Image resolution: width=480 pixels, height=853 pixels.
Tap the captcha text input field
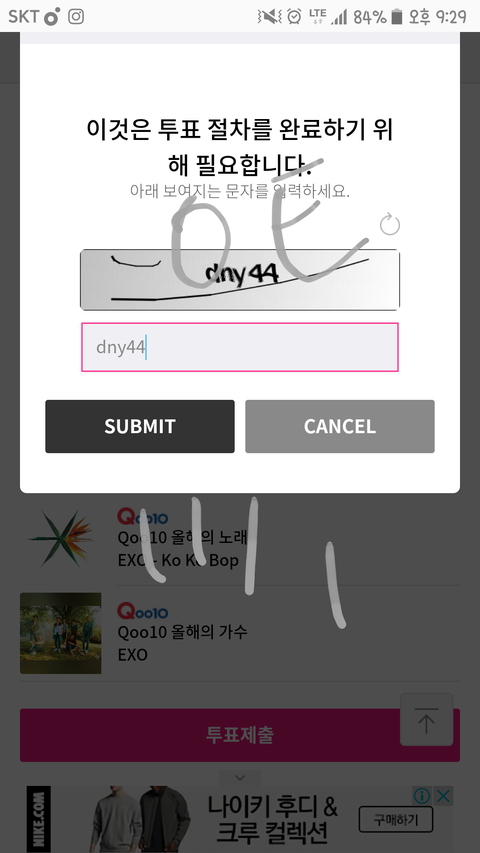point(240,347)
